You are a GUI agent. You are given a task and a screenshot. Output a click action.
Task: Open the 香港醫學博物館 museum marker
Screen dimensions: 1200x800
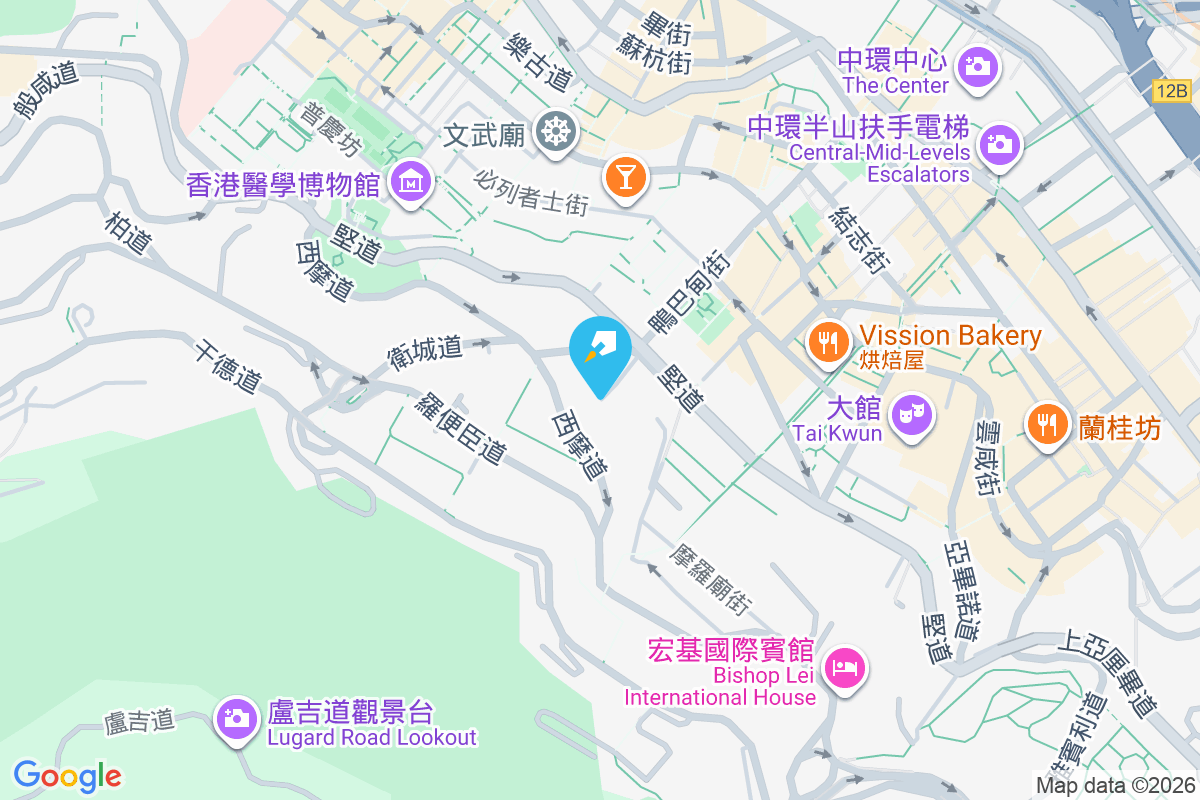410,183
